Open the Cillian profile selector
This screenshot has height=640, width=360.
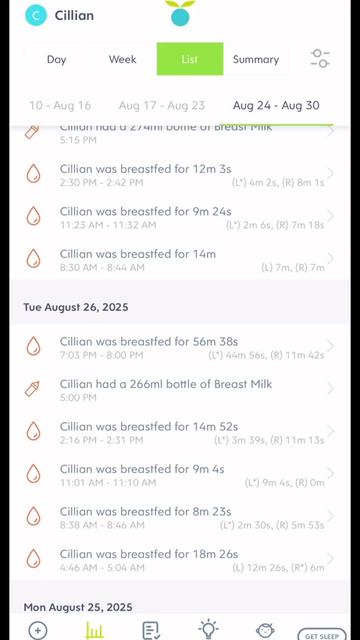[x=60, y=16]
